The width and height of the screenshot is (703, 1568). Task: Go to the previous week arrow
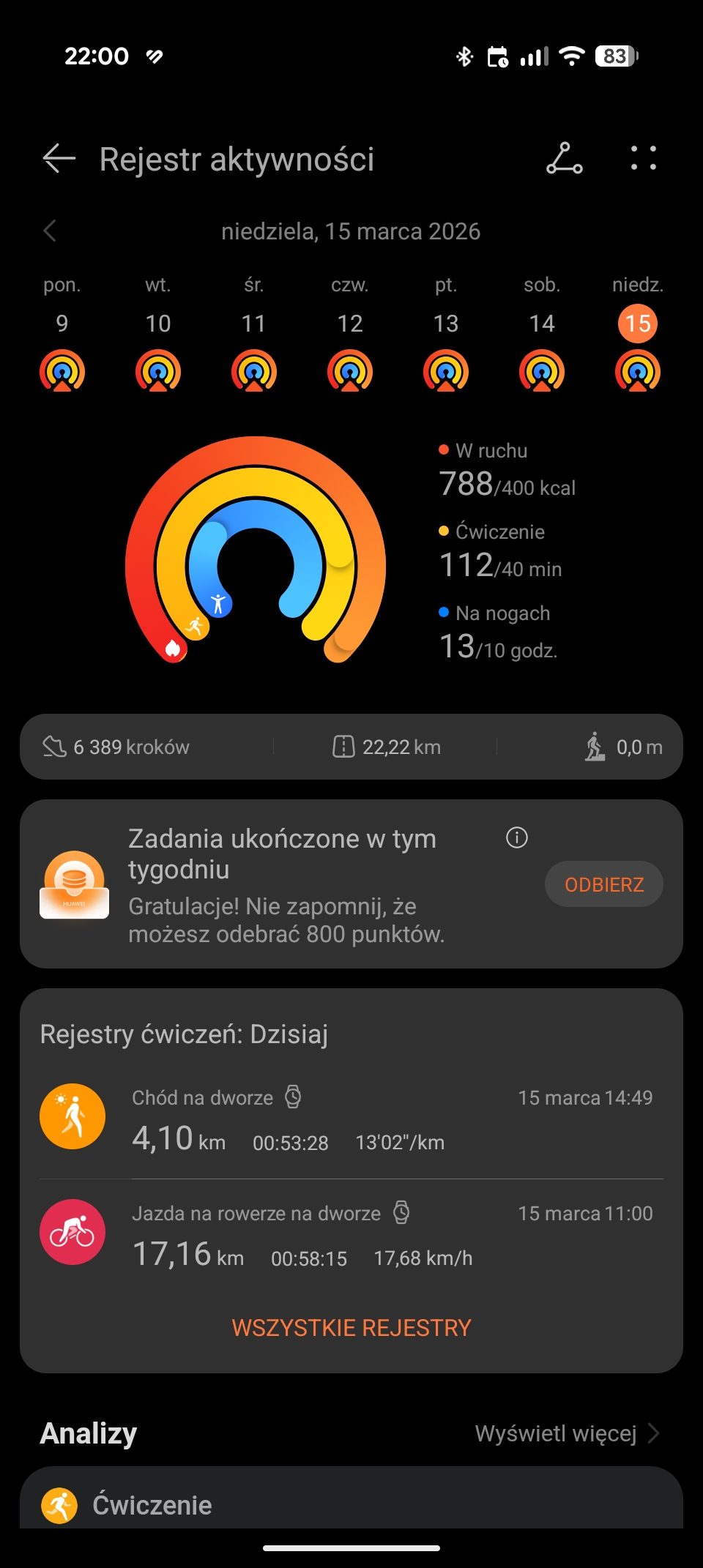50,231
